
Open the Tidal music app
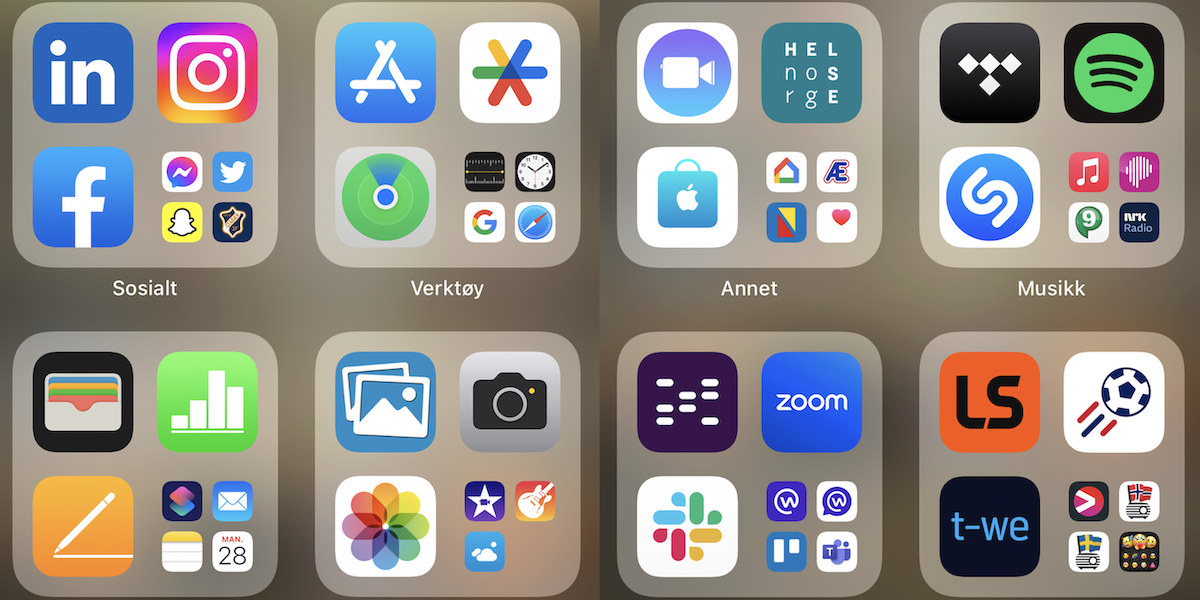point(989,73)
